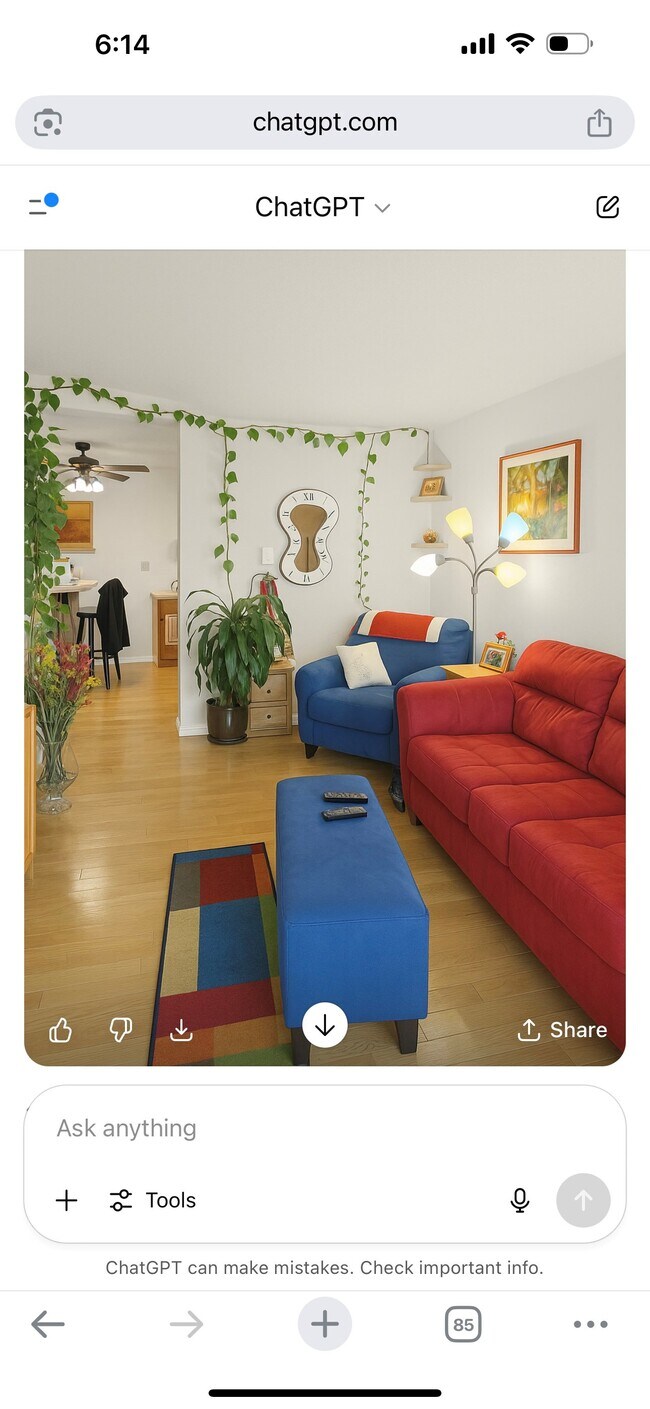The width and height of the screenshot is (650, 1409).
Task: Open the sidebar menu
Action: [x=43, y=205]
